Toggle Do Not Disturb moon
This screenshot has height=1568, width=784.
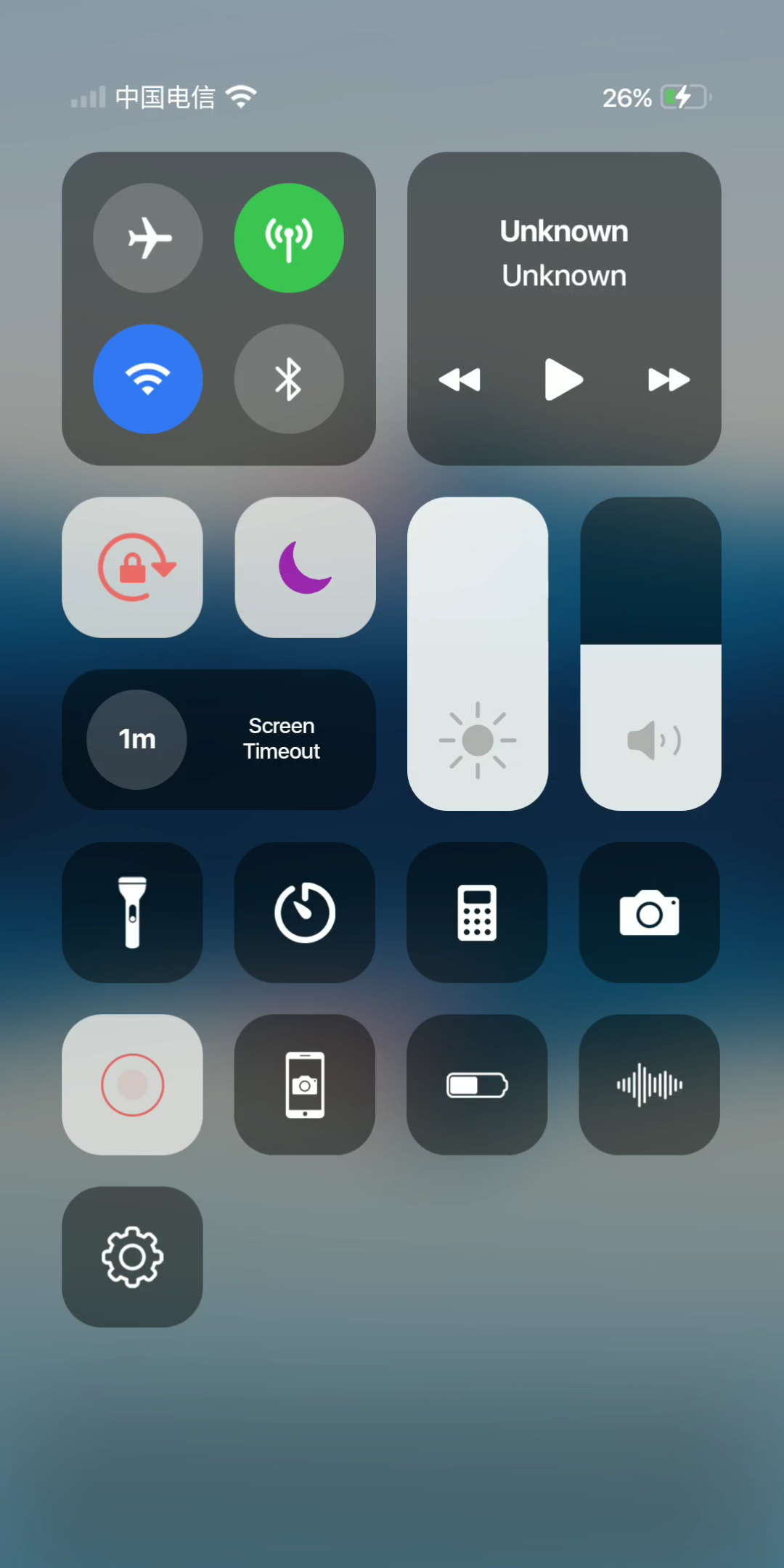coord(305,568)
